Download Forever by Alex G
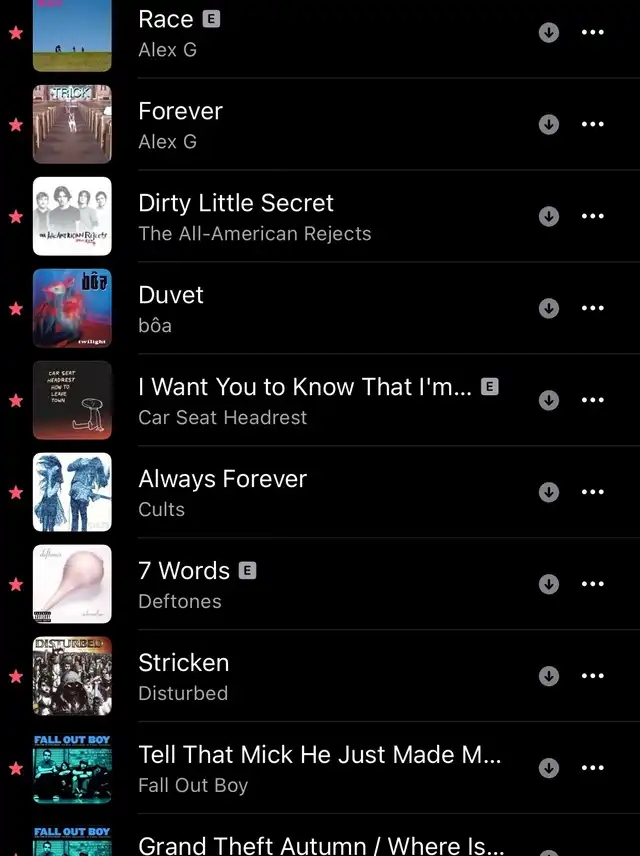The width and height of the screenshot is (640, 856). coord(548,124)
